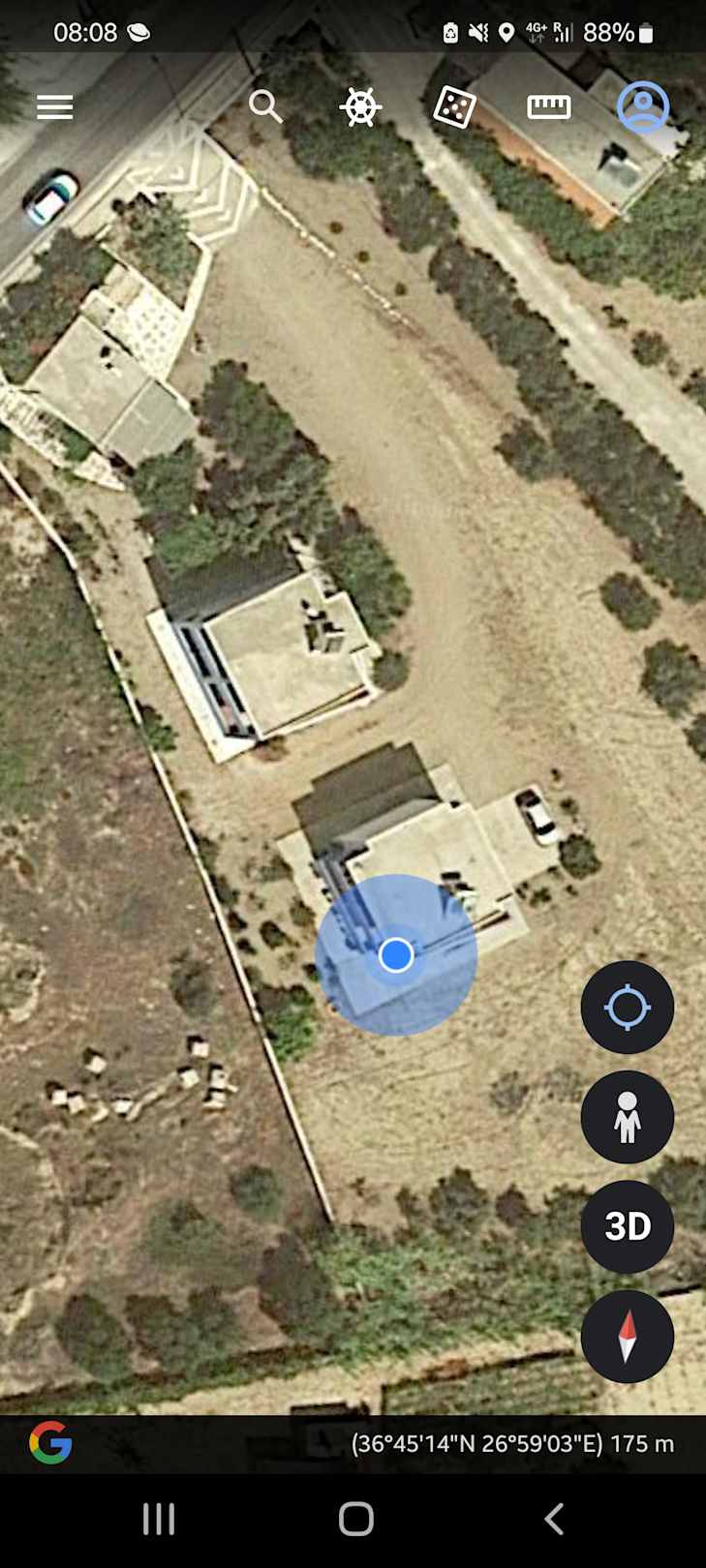This screenshot has width=706, height=1568.
Task: Center map on my location
Action: (x=627, y=1008)
